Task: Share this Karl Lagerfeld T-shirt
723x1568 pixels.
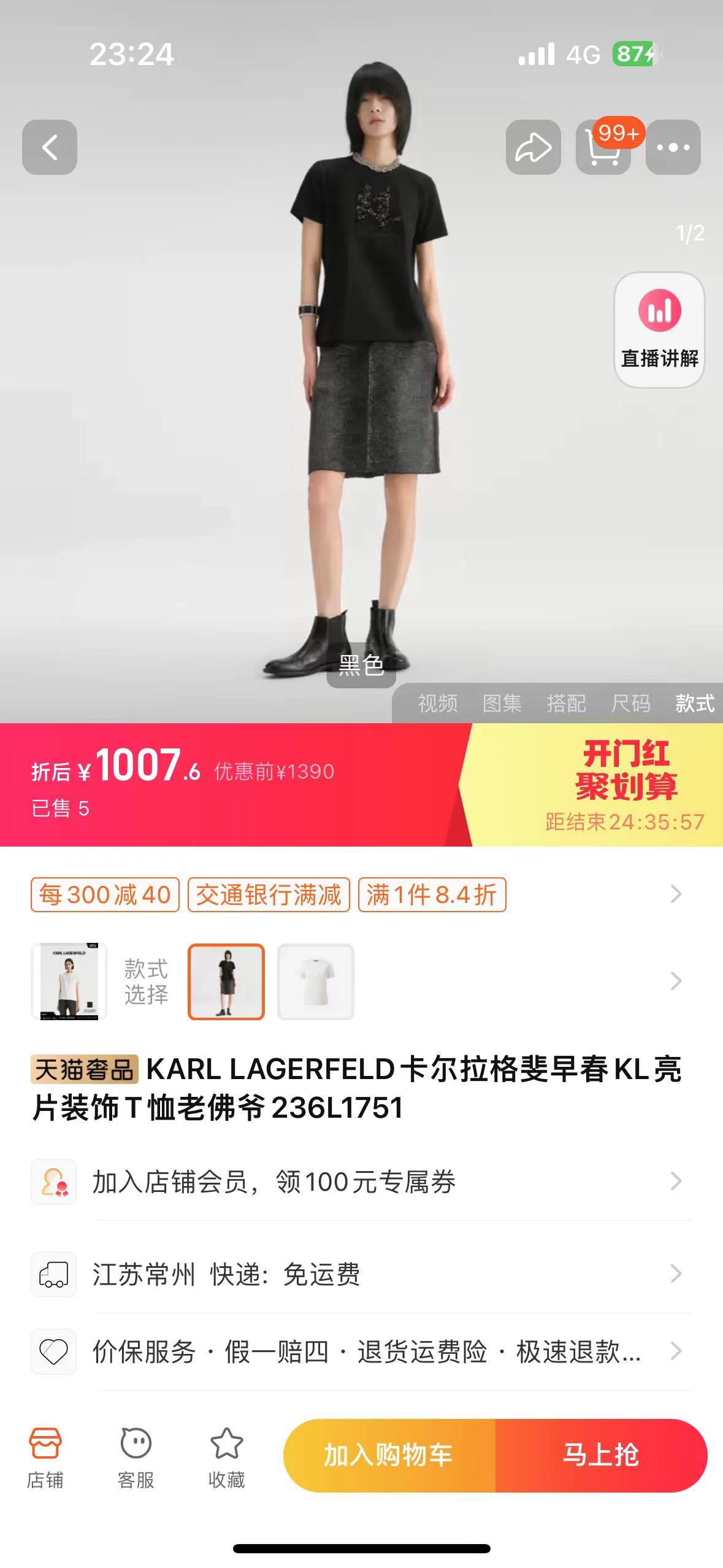Action: (533, 147)
